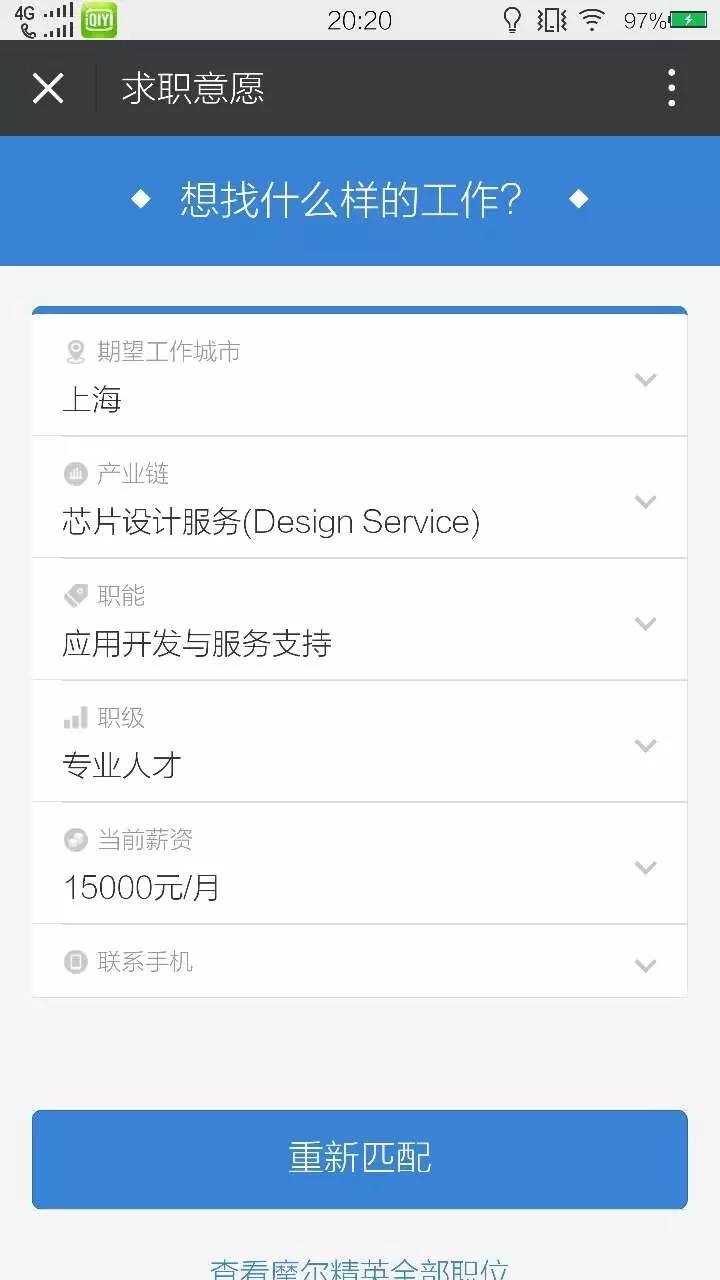
Task: Open 查看摩尔精英全部职位 link
Action: coord(359,1268)
